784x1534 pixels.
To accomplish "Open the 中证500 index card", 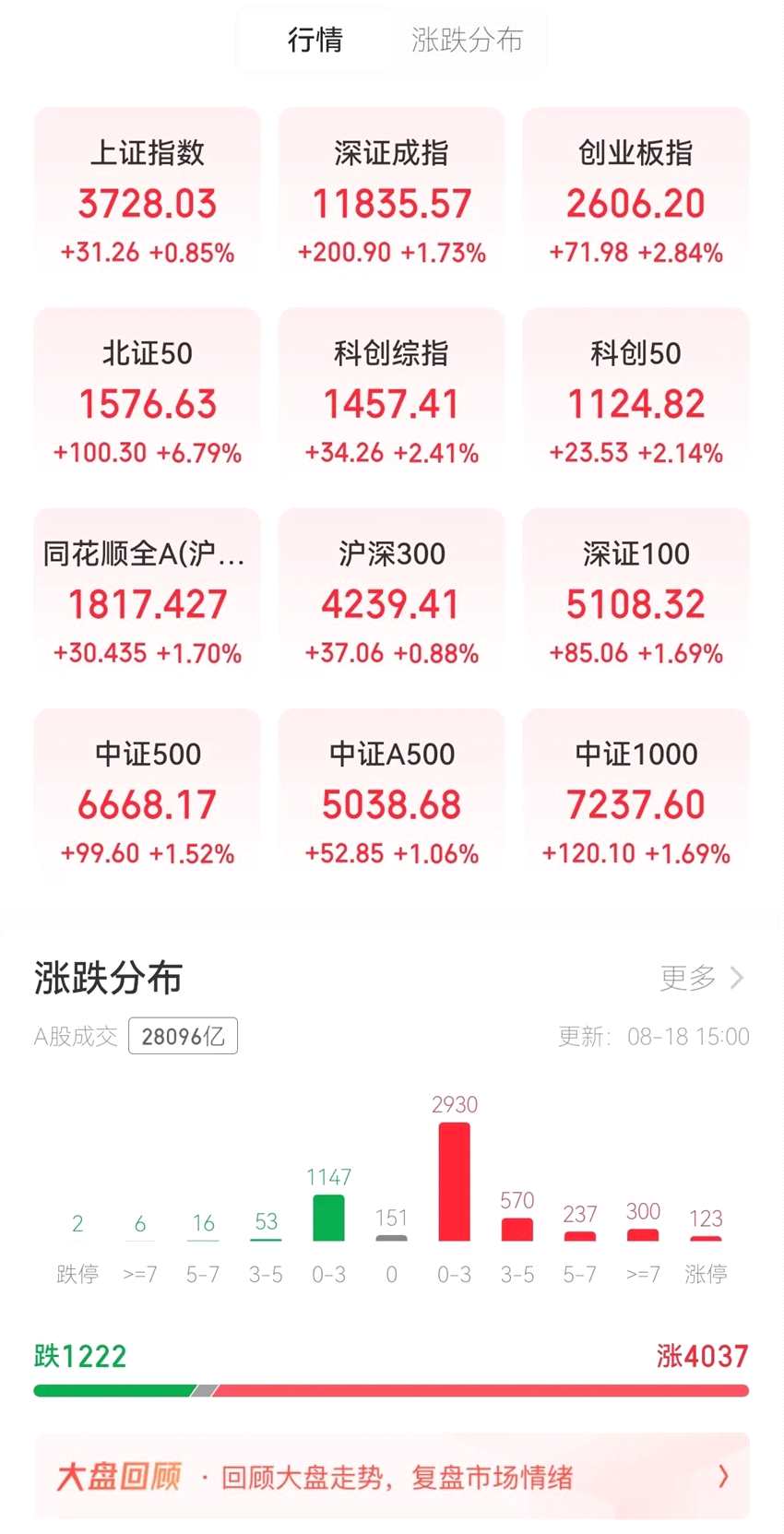I will tap(148, 803).
